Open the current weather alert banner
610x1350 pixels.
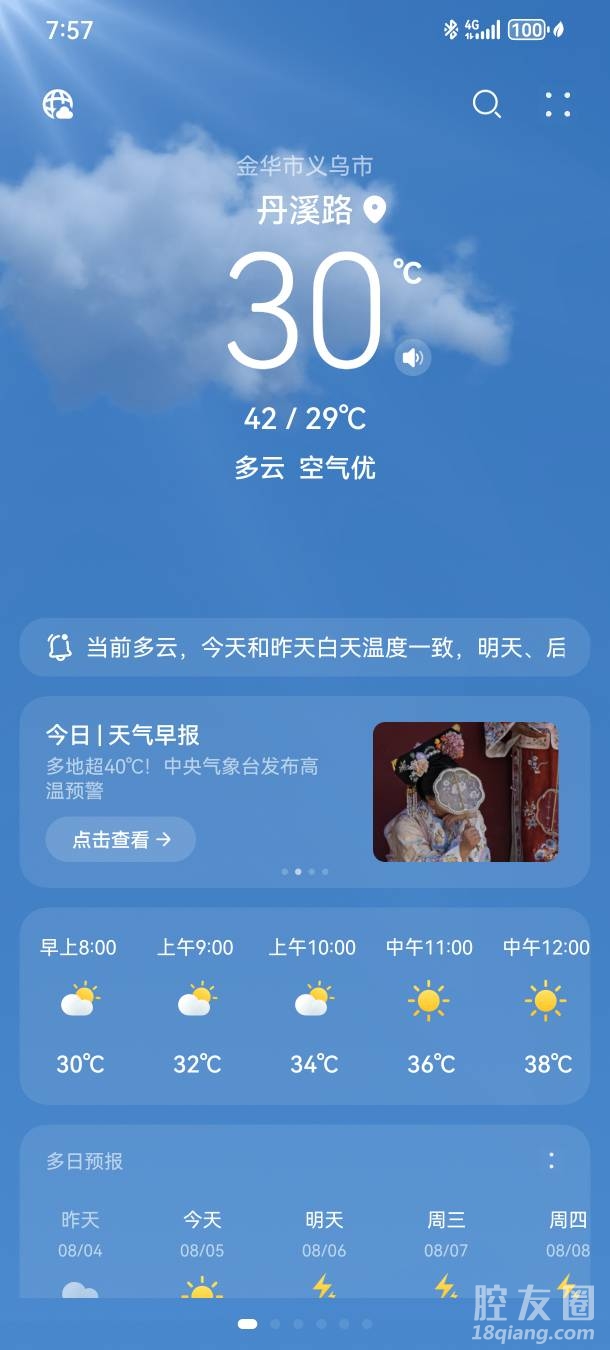[305, 647]
